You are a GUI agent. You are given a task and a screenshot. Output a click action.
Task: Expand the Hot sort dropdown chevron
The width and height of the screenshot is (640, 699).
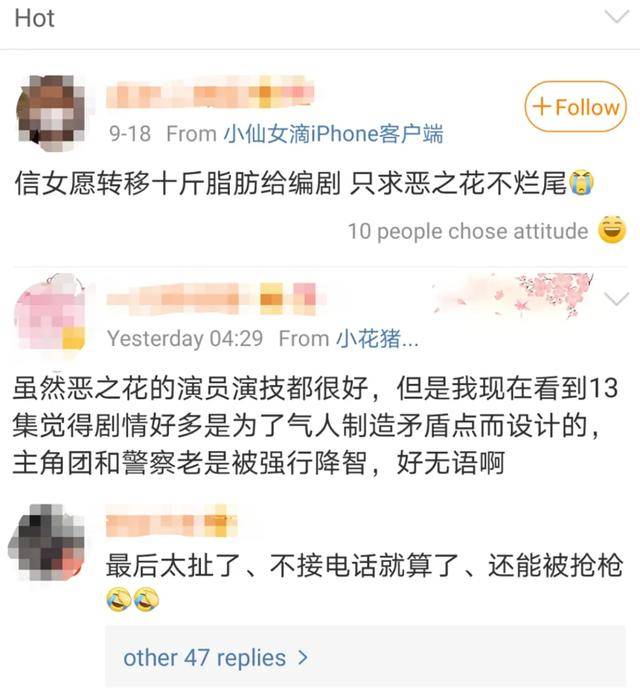(616, 17)
